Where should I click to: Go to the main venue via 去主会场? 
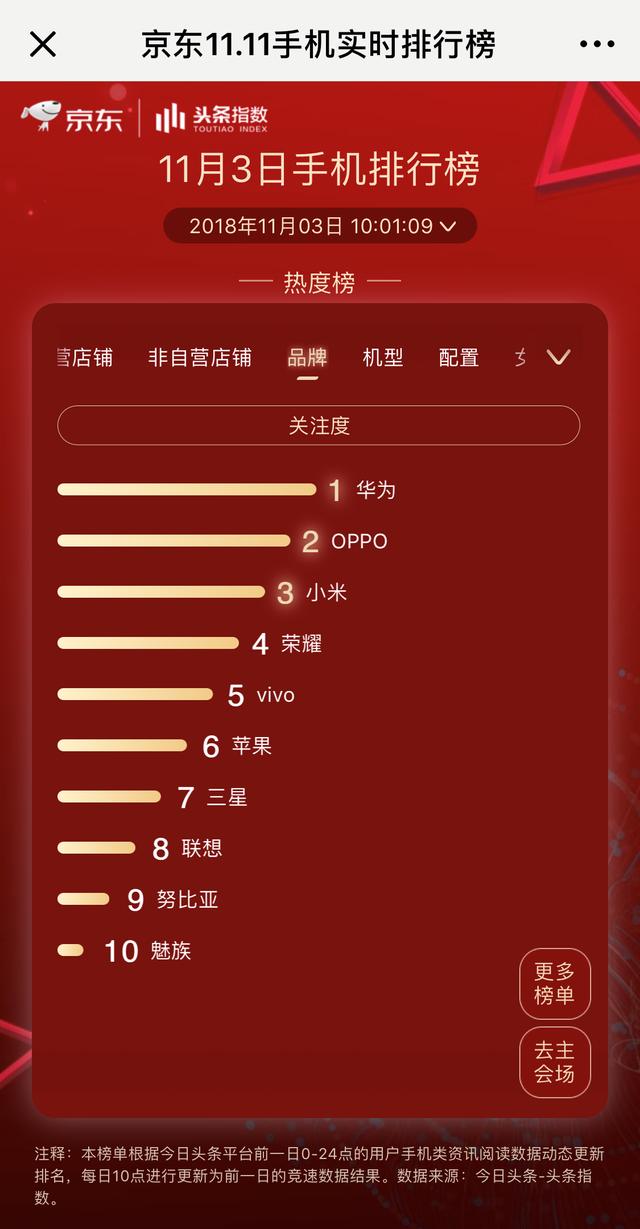555,1062
